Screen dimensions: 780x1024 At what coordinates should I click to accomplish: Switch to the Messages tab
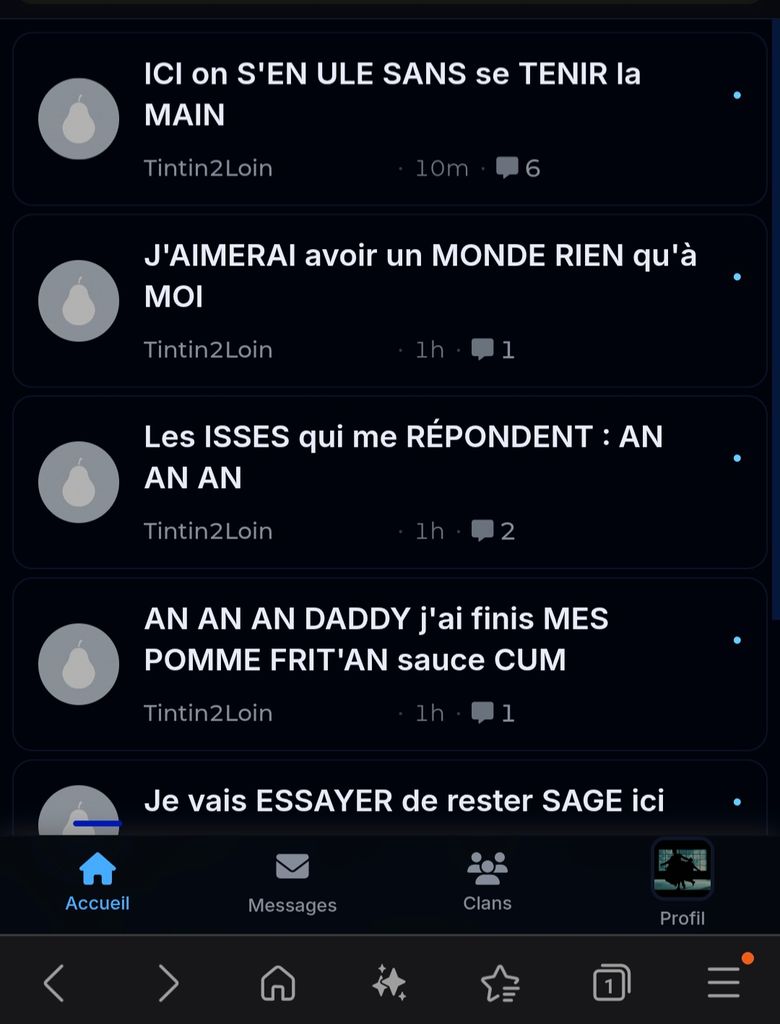pyautogui.click(x=292, y=882)
